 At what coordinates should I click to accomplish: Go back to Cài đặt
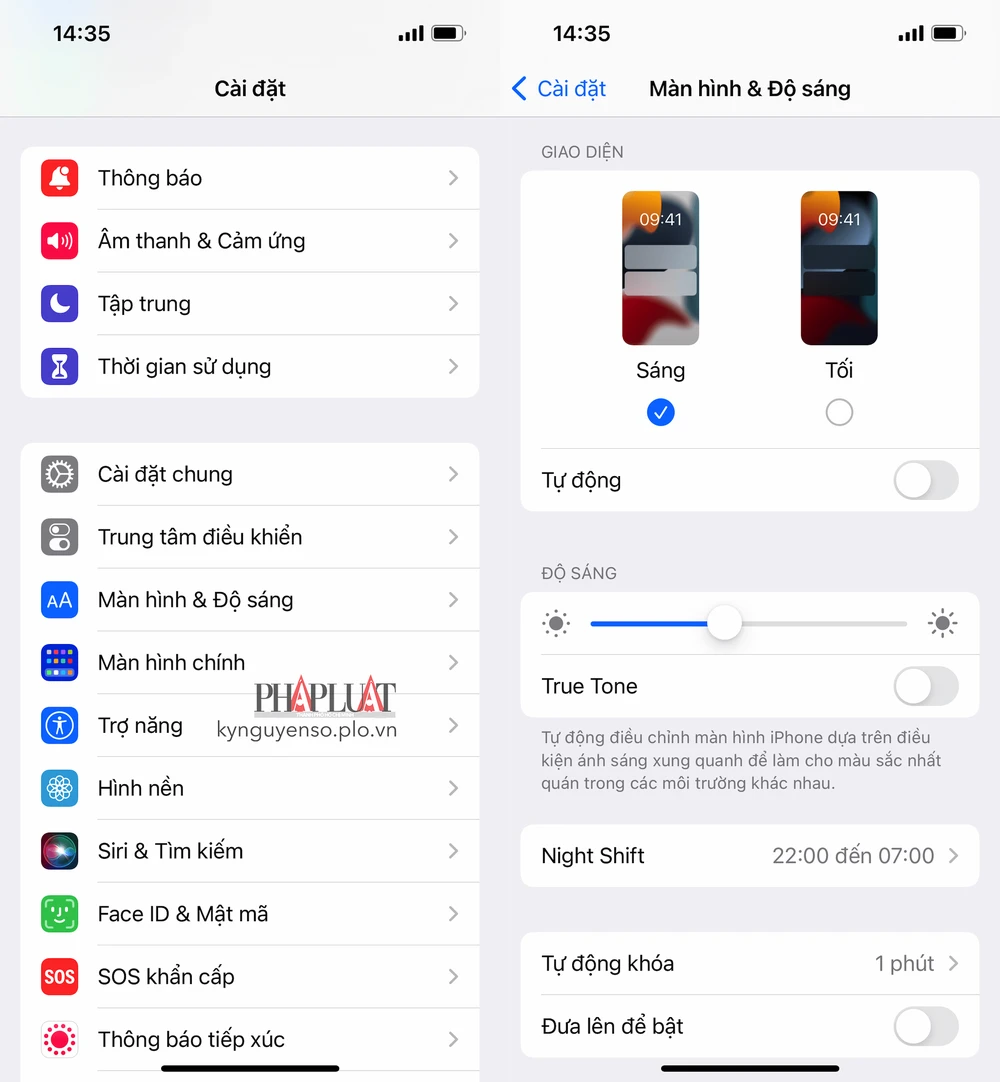click(560, 89)
